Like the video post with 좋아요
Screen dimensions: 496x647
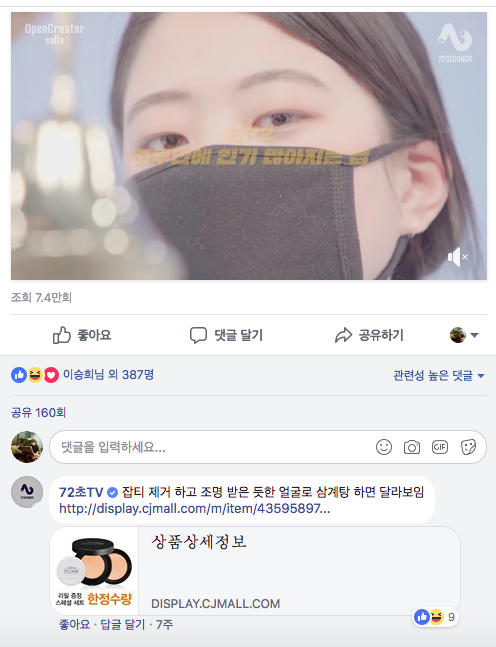(x=82, y=335)
